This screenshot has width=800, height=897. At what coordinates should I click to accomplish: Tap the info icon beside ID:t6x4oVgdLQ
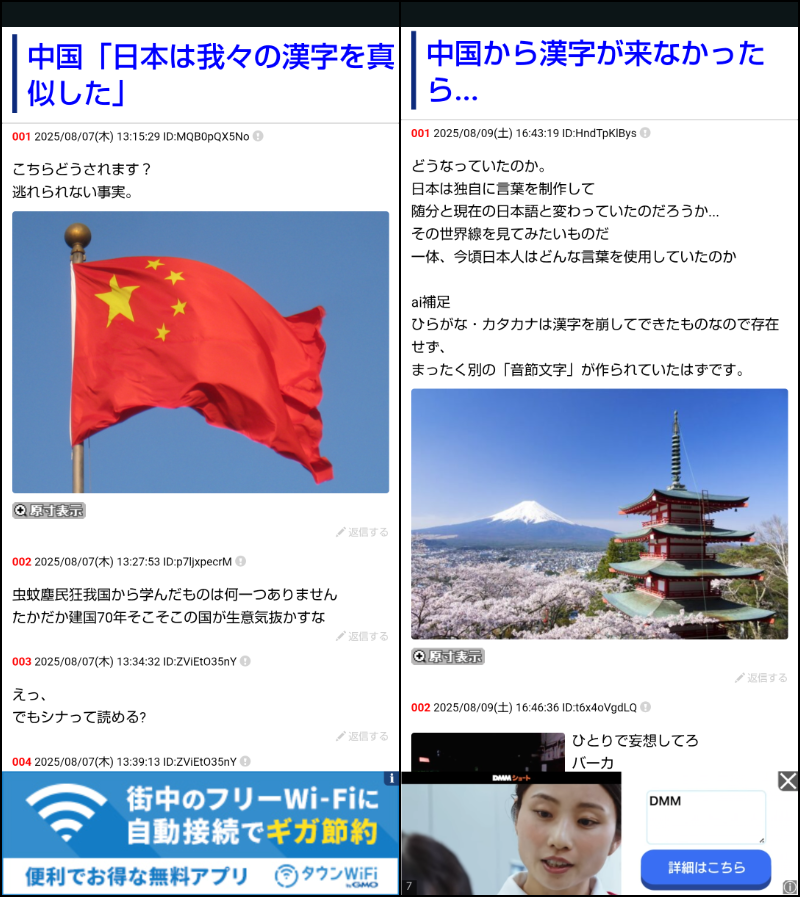pyautogui.click(x=645, y=707)
